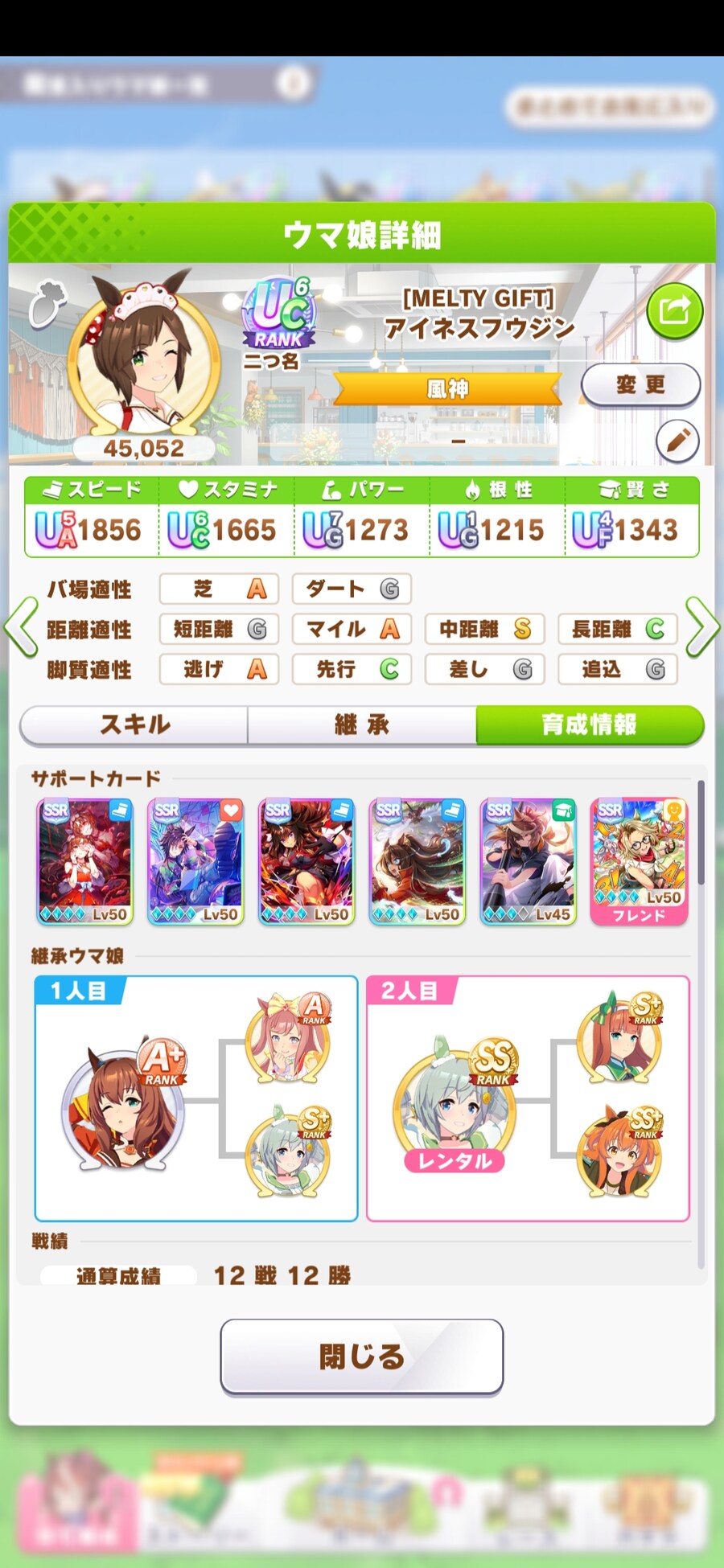Share this Uma Musume's details
This screenshot has width=724, height=1568.
tap(674, 310)
